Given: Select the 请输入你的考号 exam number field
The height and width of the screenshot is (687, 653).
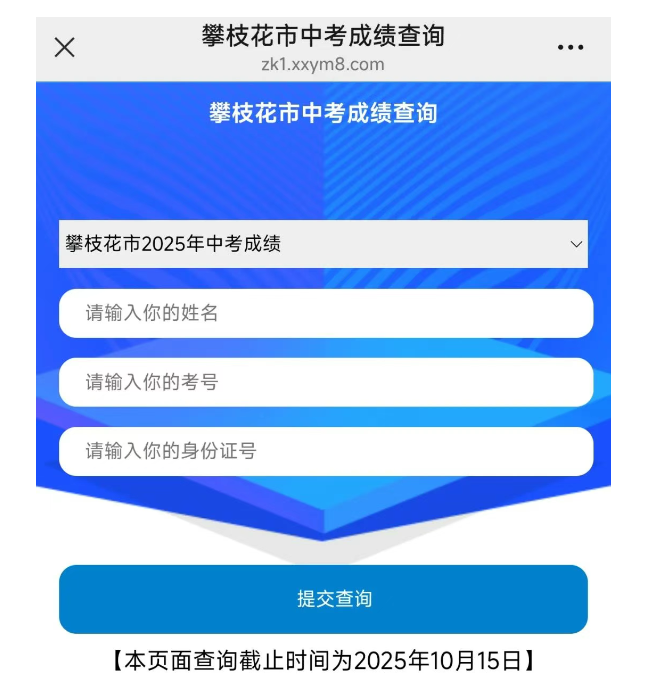Looking at the screenshot, I should coord(325,382).
